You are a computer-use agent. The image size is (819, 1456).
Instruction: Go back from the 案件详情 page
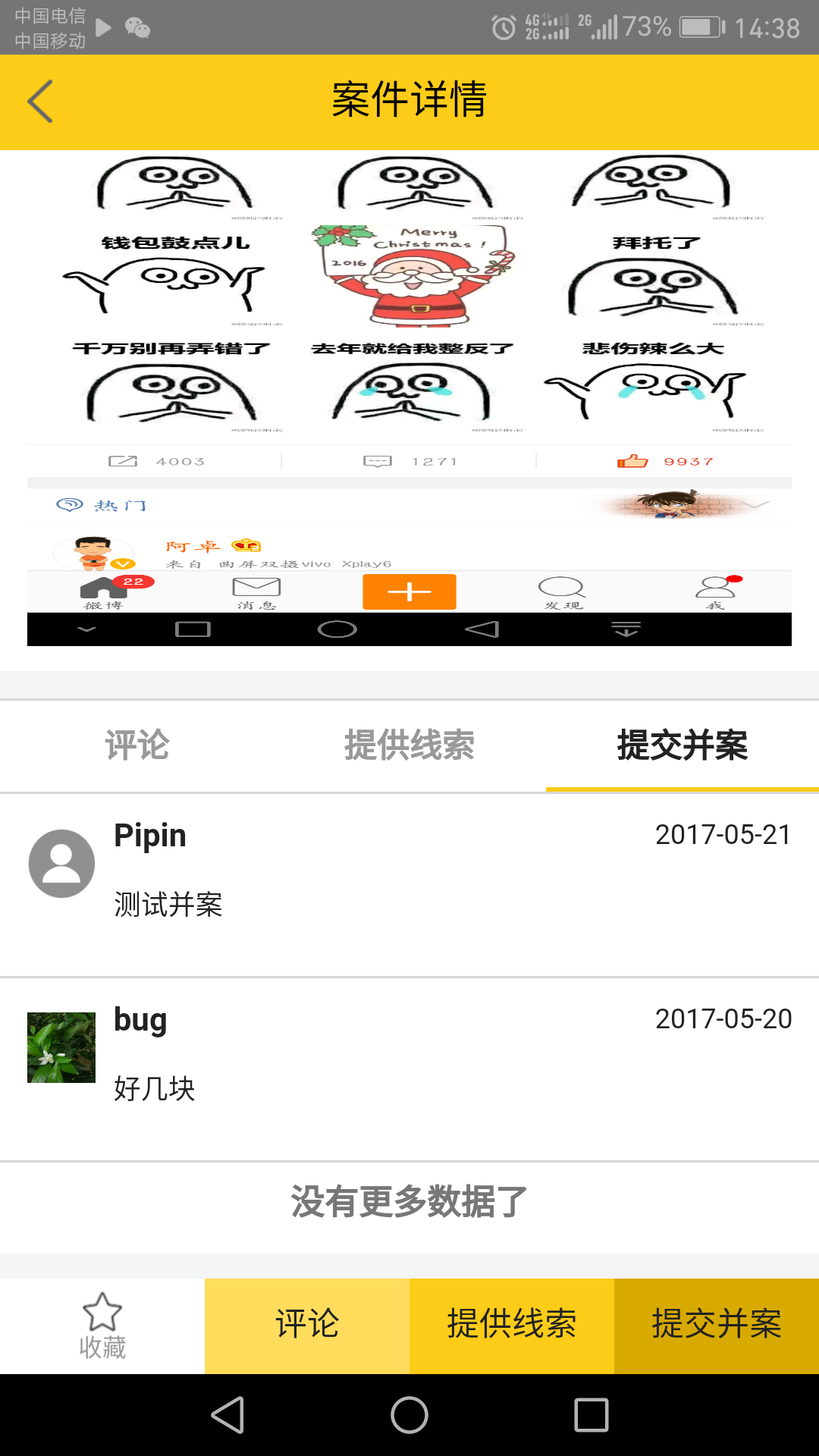[40, 101]
